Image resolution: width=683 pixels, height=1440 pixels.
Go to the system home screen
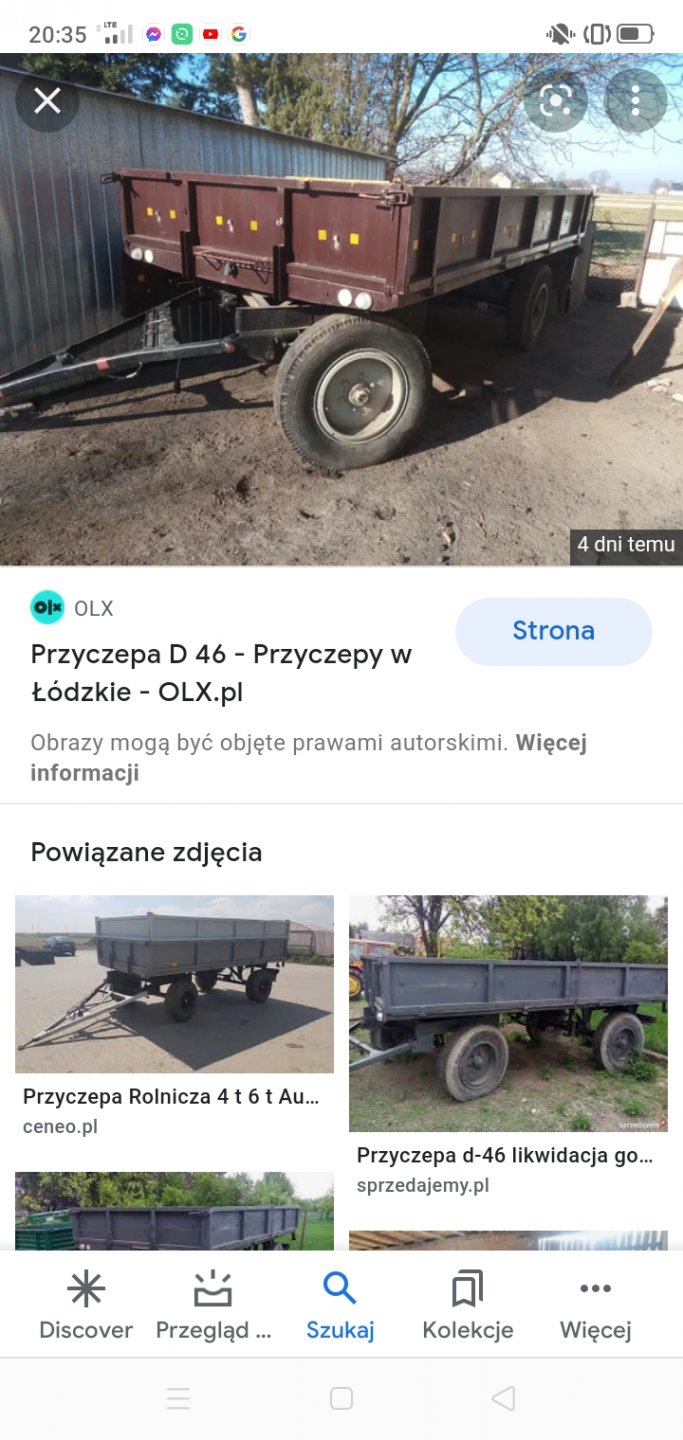pyautogui.click(x=341, y=1398)
